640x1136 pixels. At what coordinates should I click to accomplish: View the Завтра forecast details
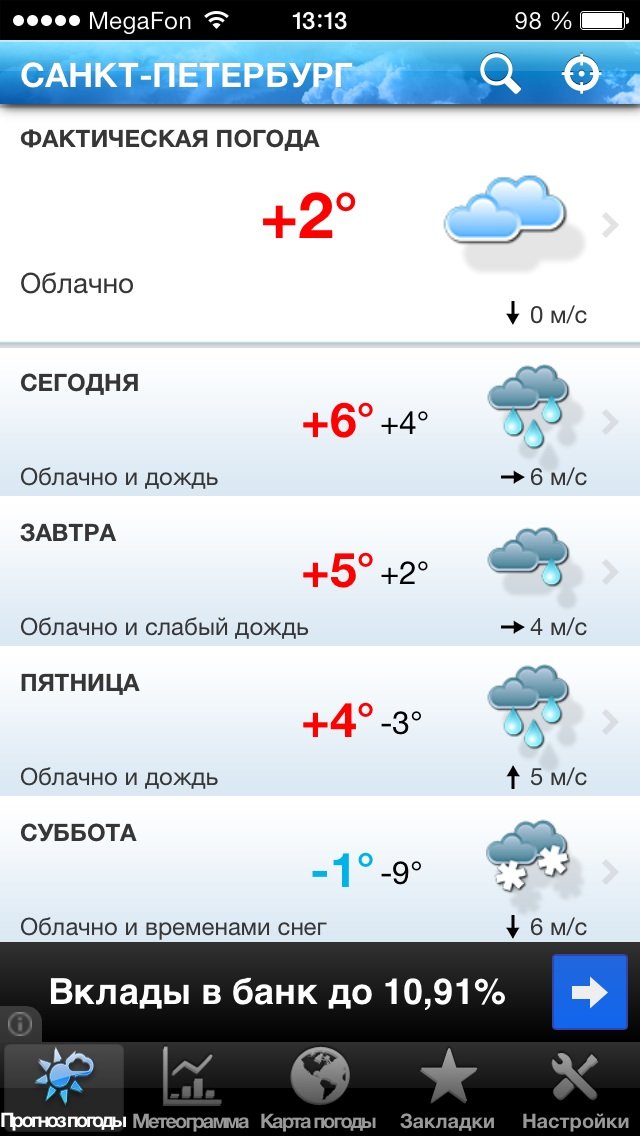(320, 572)
